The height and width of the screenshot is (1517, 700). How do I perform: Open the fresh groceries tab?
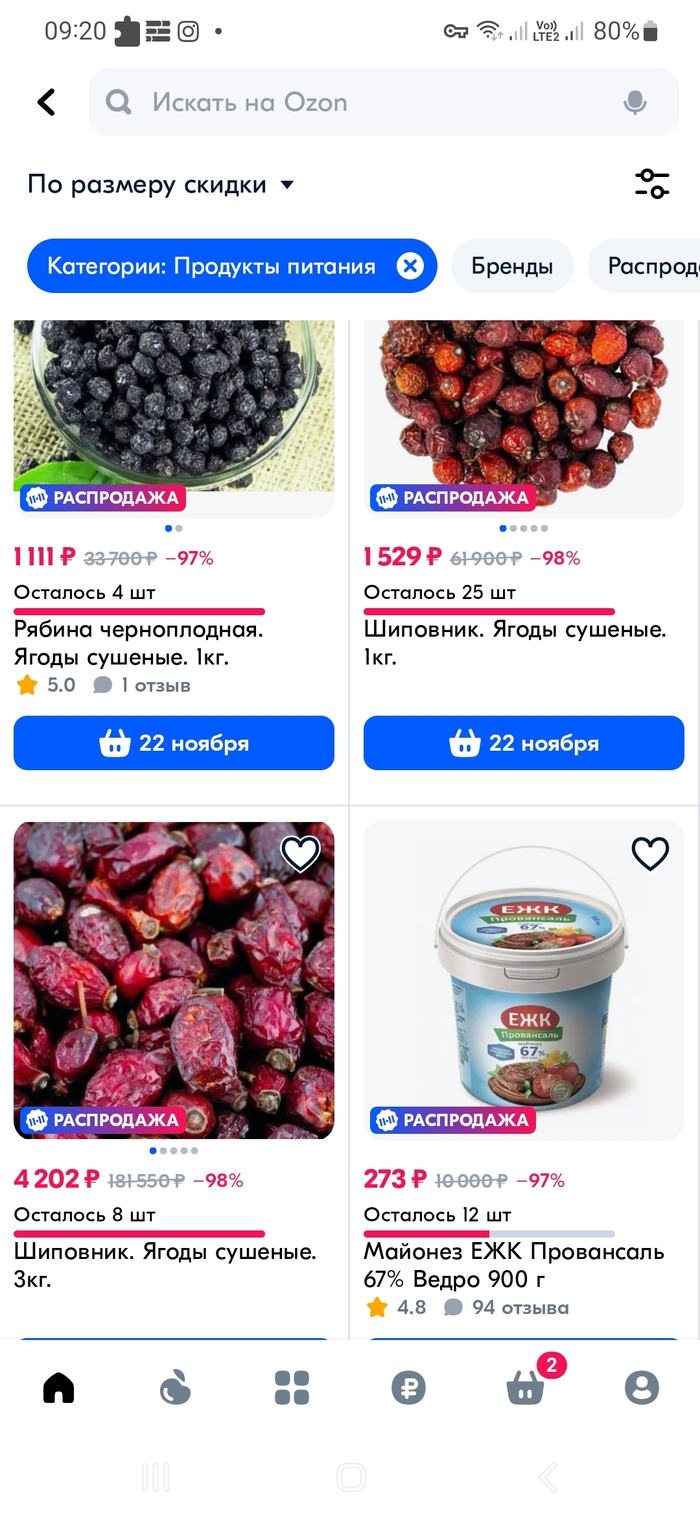(x=175, y=1387)
